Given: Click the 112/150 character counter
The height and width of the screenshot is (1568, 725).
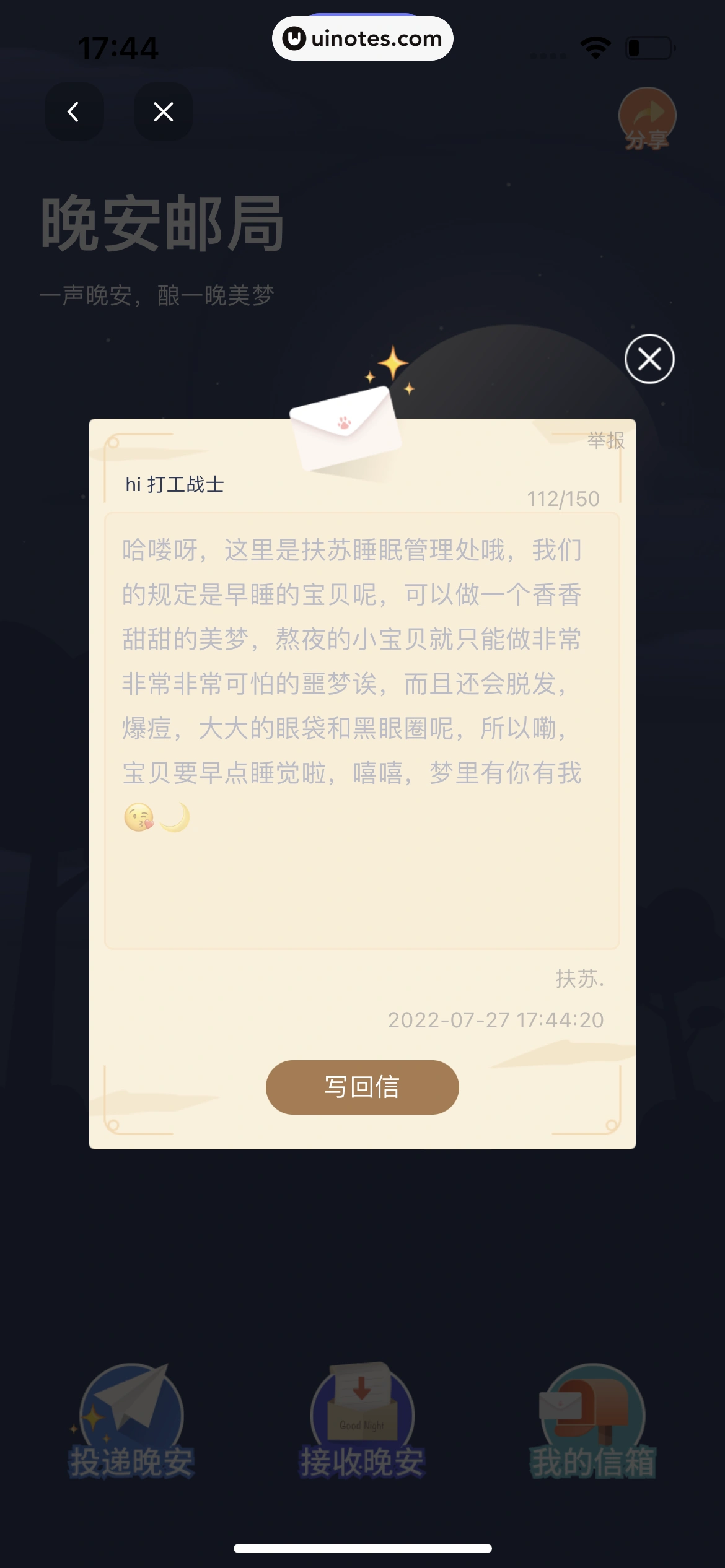Looking at the screenshot, I should [x=565, y=497].
